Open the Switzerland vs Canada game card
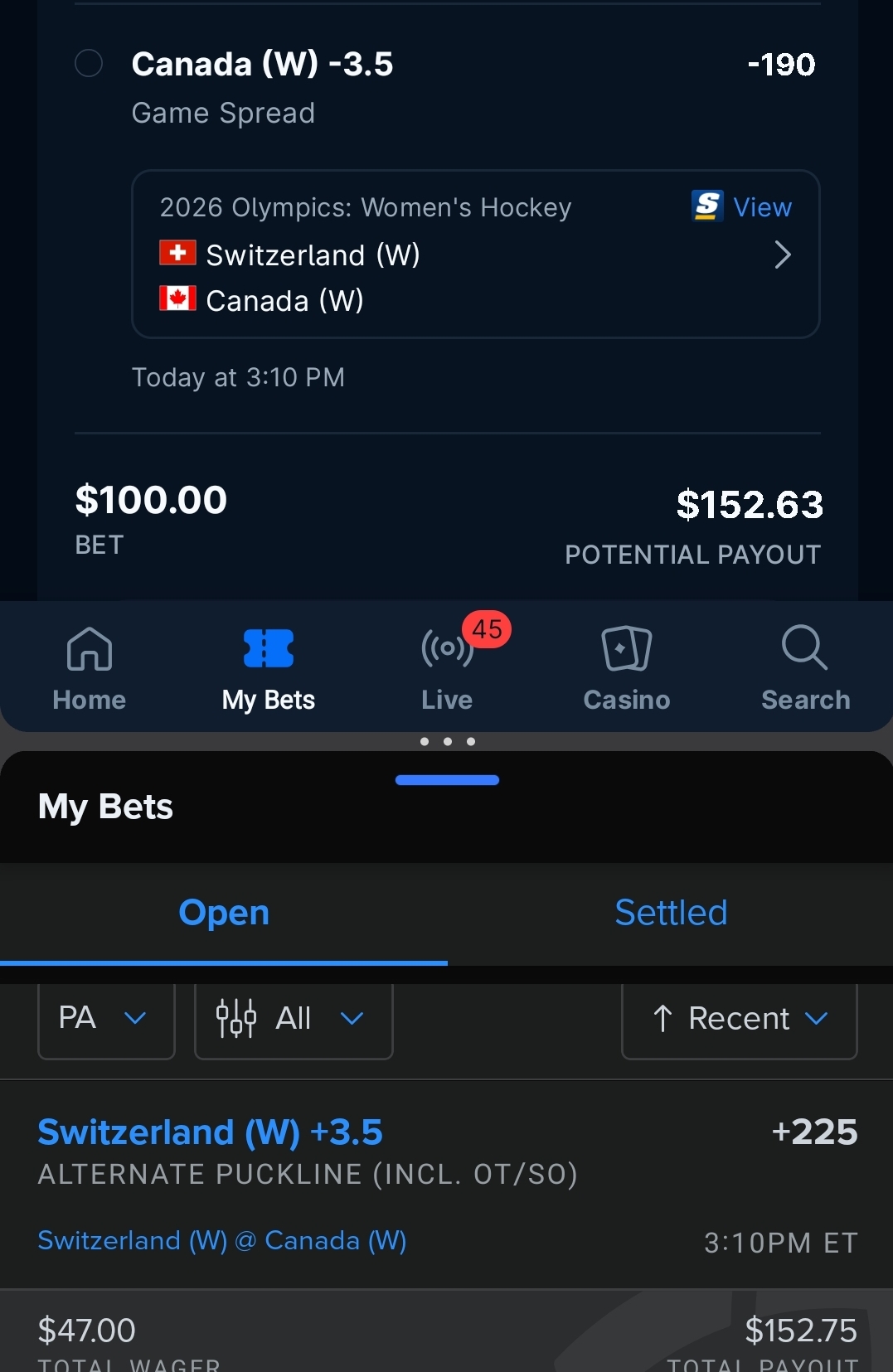Screen dimensions: 893x1372 click(x=474, y=255)
